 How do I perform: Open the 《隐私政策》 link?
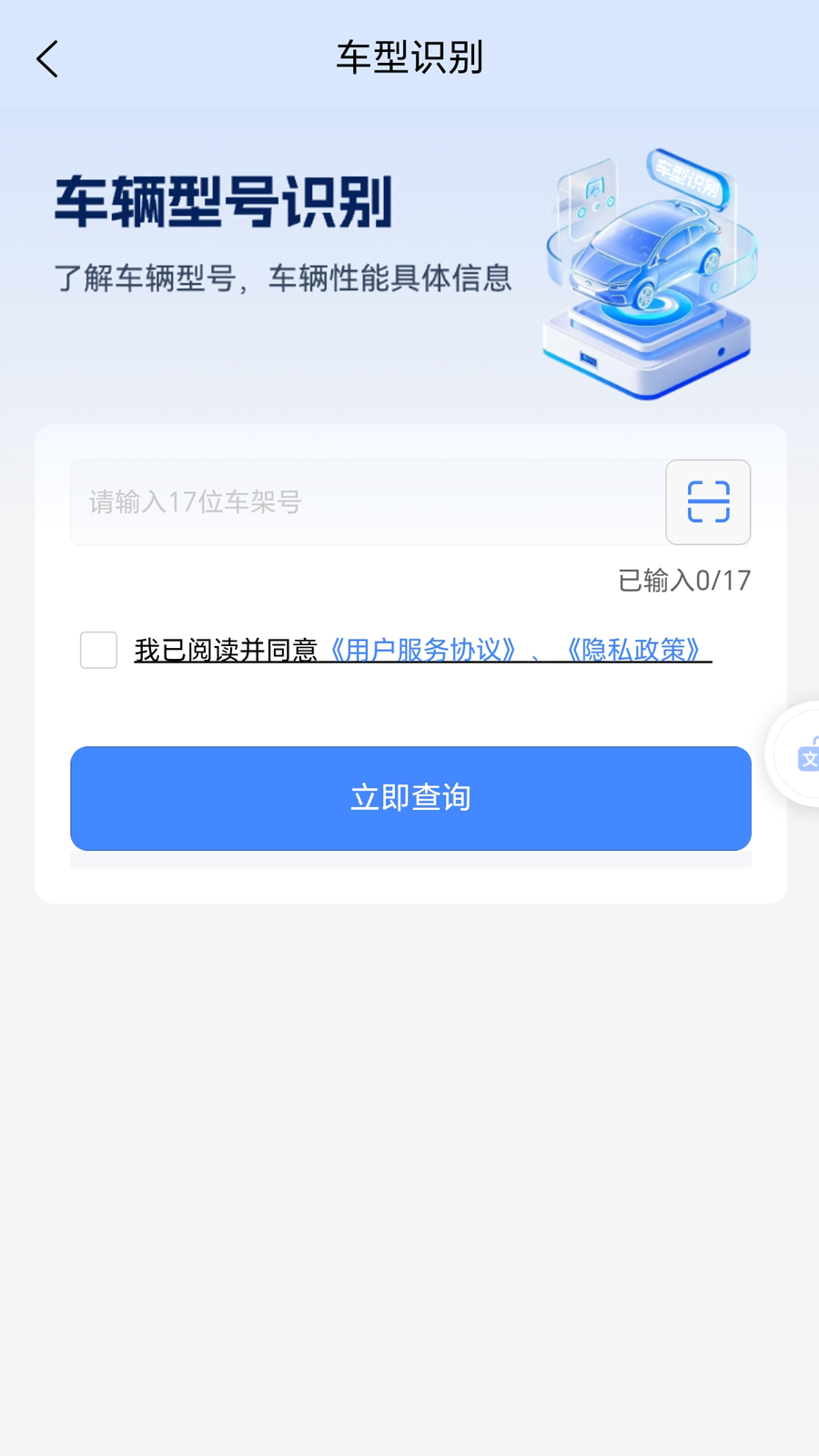click(633, 650)
